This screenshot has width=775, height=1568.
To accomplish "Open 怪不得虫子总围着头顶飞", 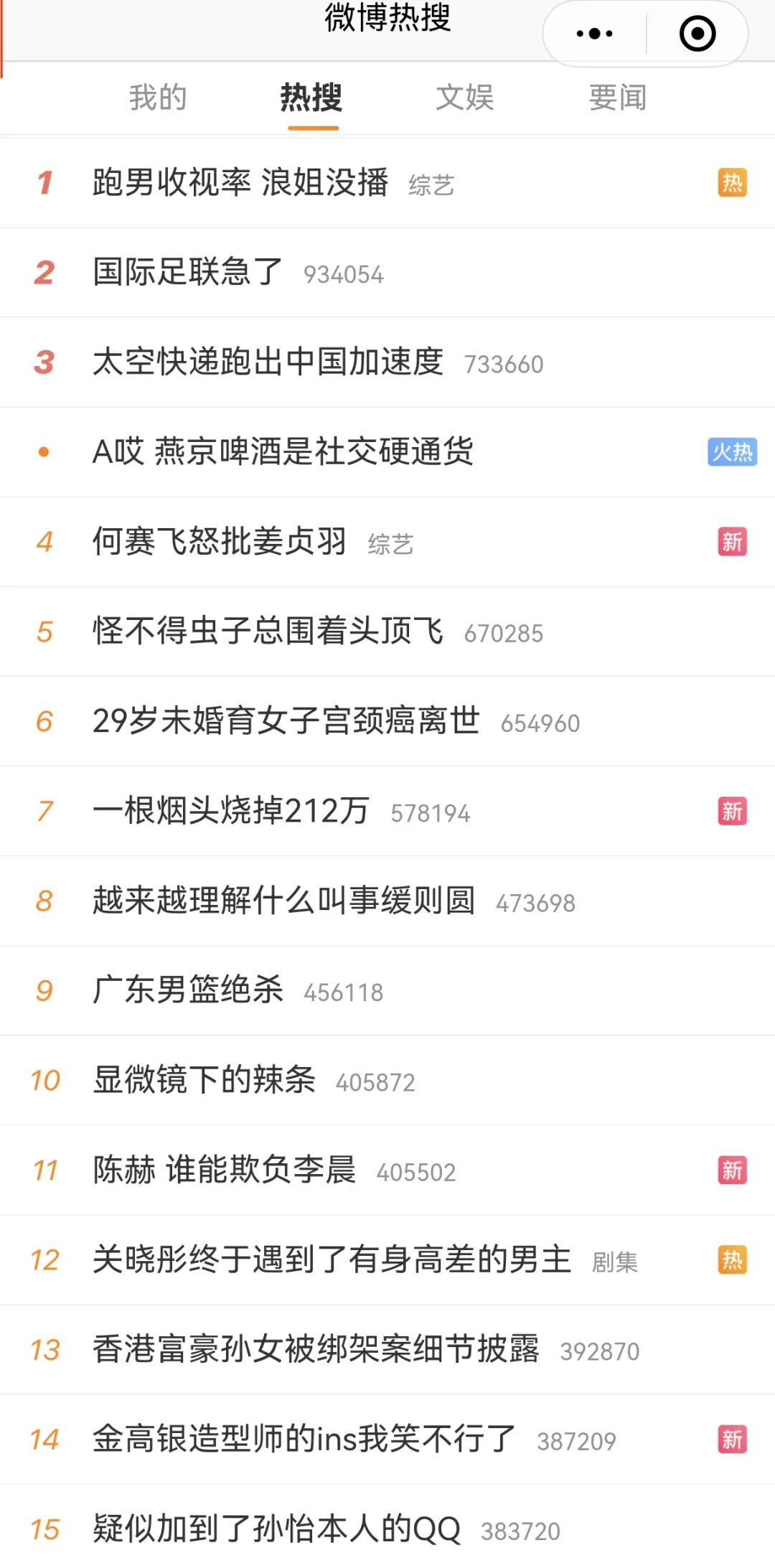I will tap(387, 632).
